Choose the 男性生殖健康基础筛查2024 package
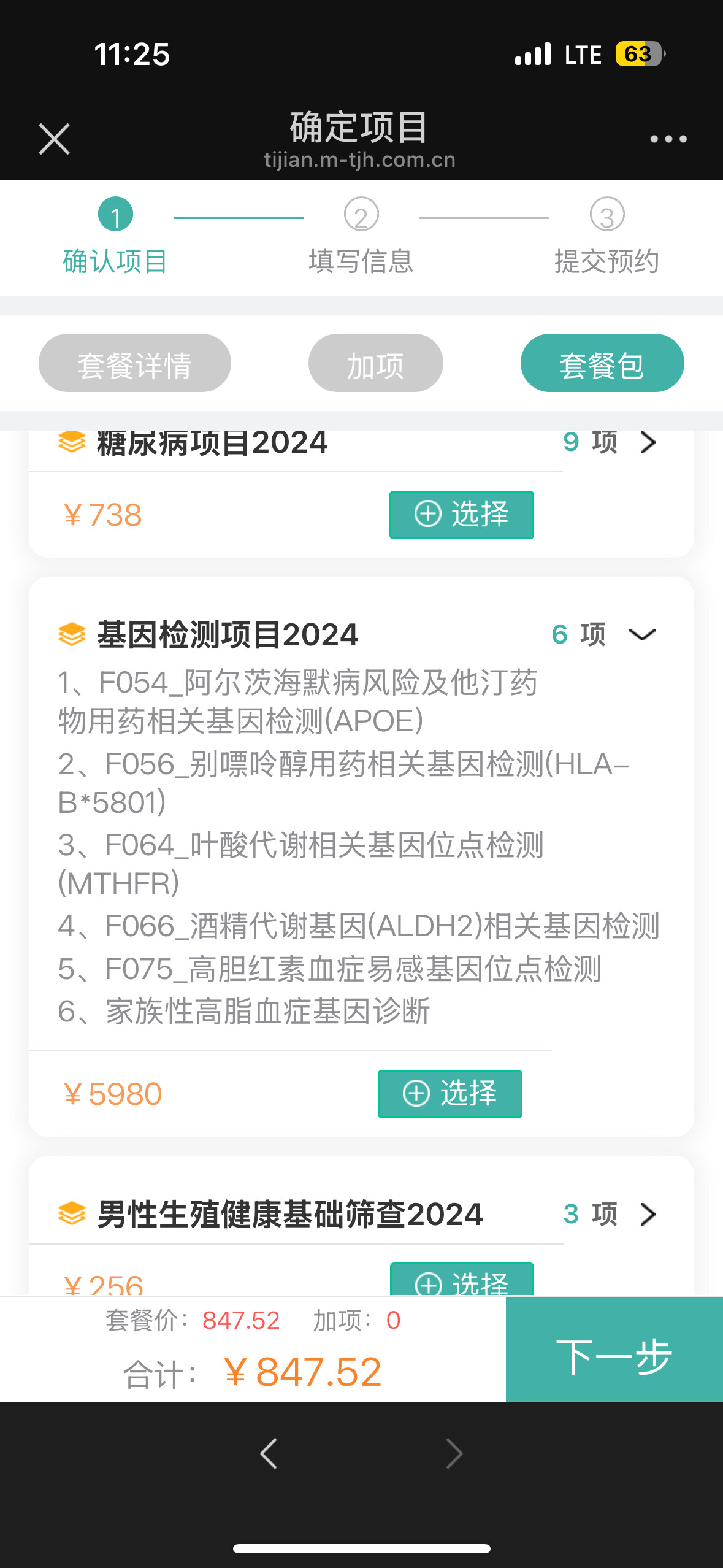This screenshot has width=723, height=1568. click(x=461, y=1281)
